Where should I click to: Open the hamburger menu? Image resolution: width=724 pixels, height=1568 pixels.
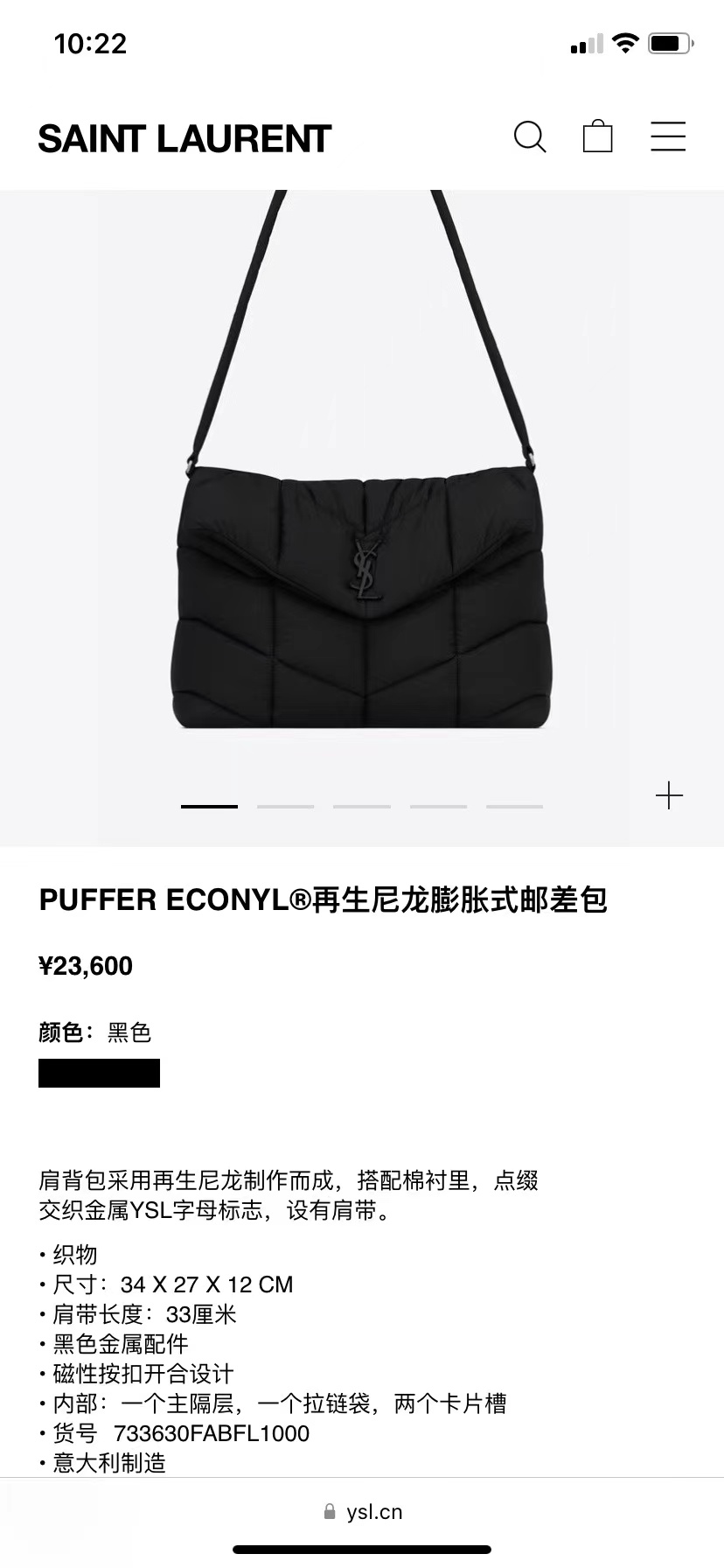(668, 136)
